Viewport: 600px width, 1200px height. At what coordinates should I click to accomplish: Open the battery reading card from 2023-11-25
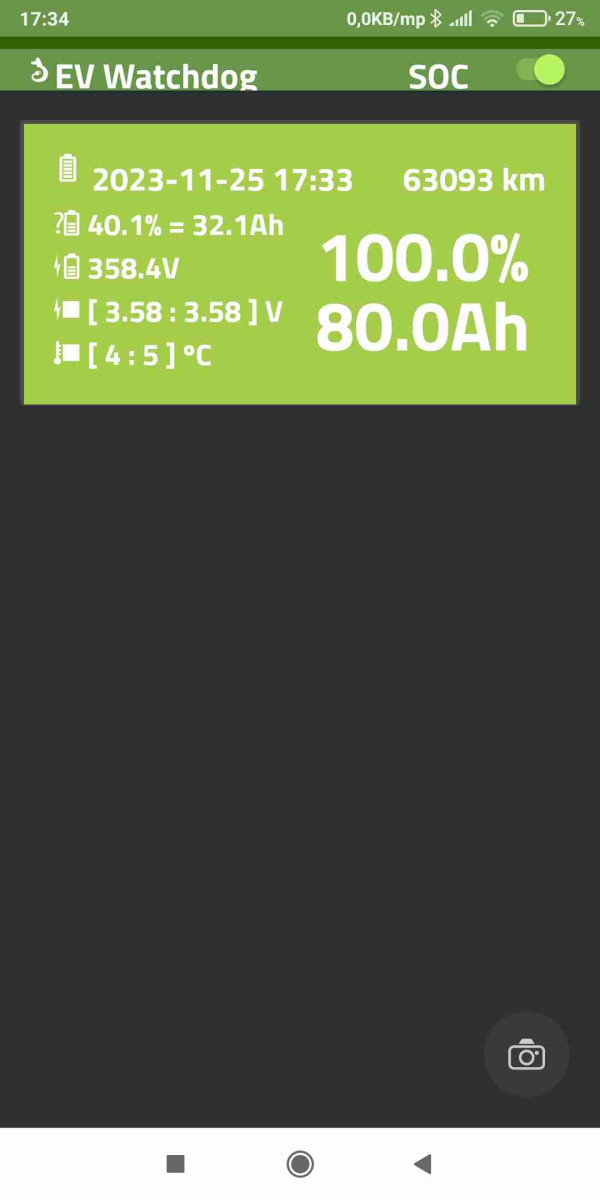point(299,264)
